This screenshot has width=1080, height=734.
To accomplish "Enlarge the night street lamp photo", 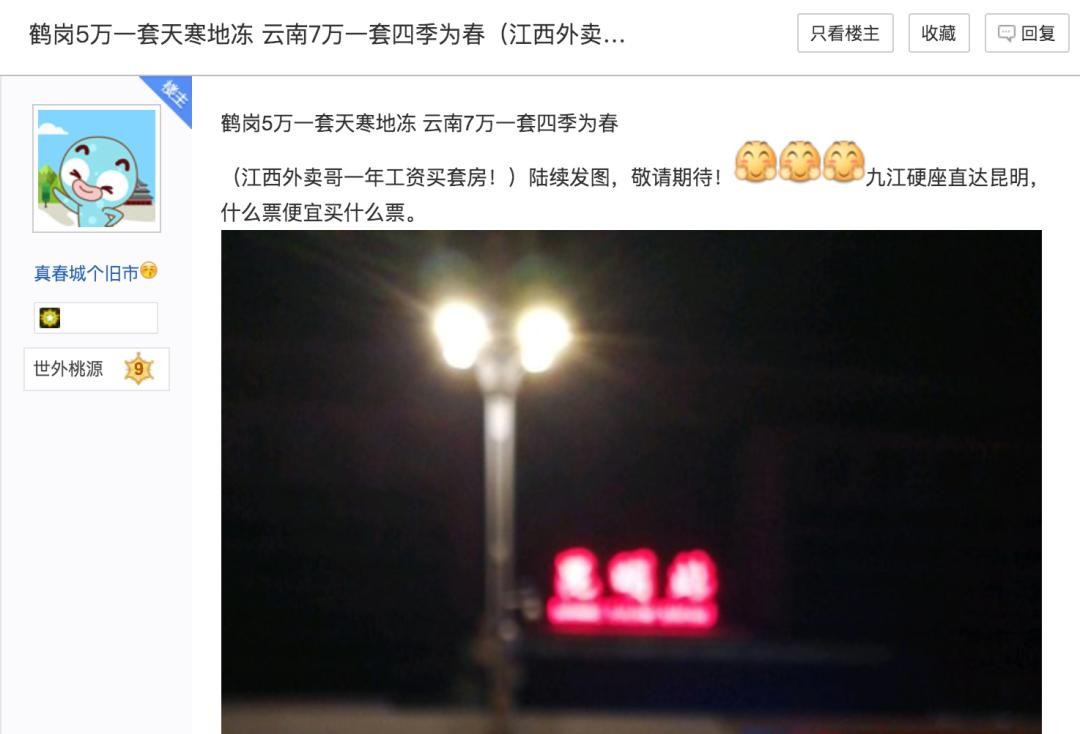I will [631, 480].
